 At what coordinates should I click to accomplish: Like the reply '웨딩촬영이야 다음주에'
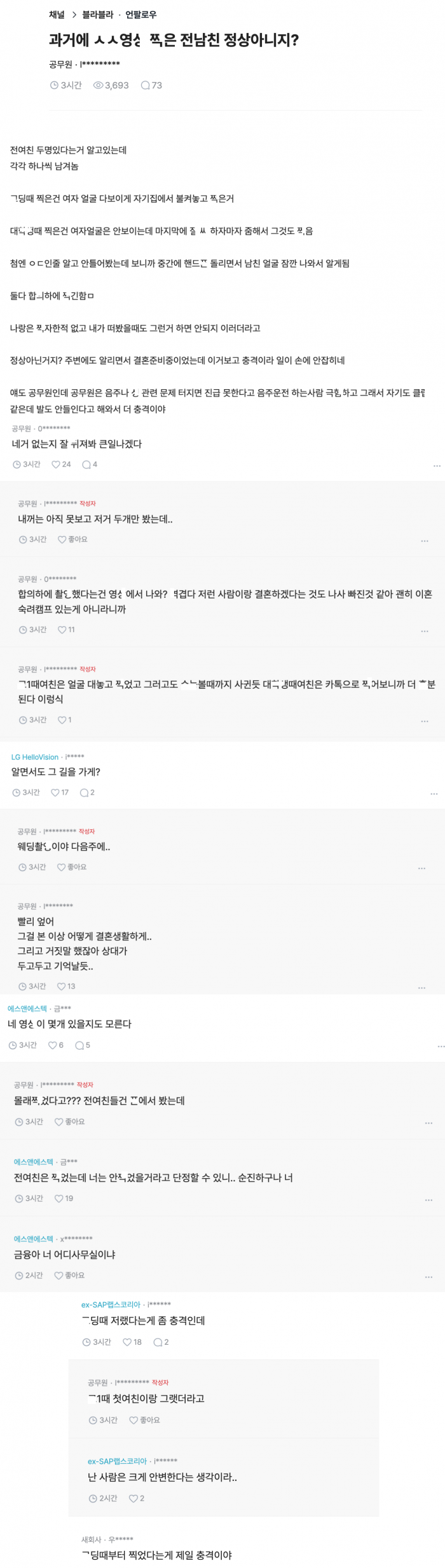pos(72,867)
